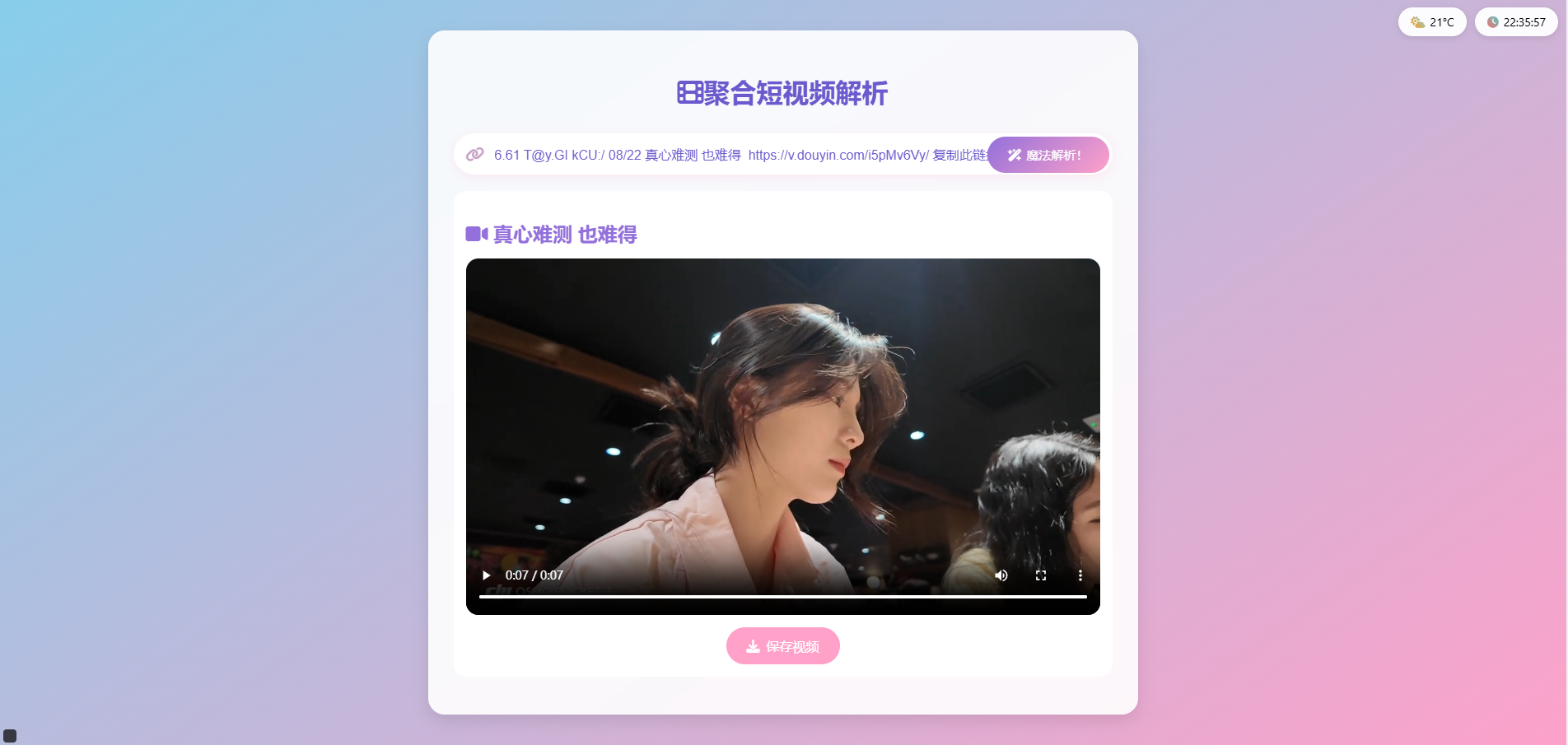Open the 21°C weather widget
The width and height of the screenshot is (1568, 745).
[1431, 22]
